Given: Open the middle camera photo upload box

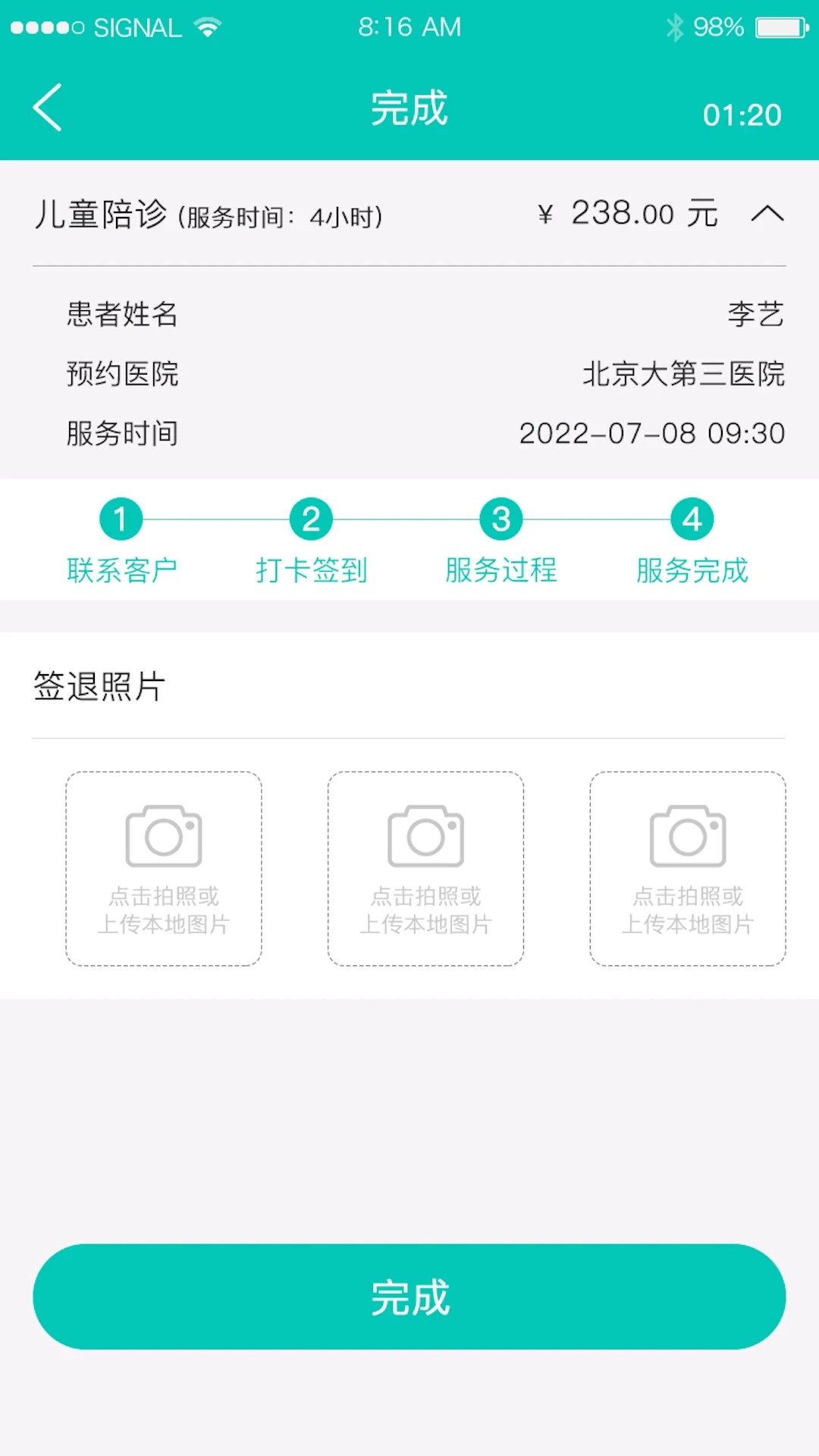Looking at the screenshot, I should pos(425,869).
